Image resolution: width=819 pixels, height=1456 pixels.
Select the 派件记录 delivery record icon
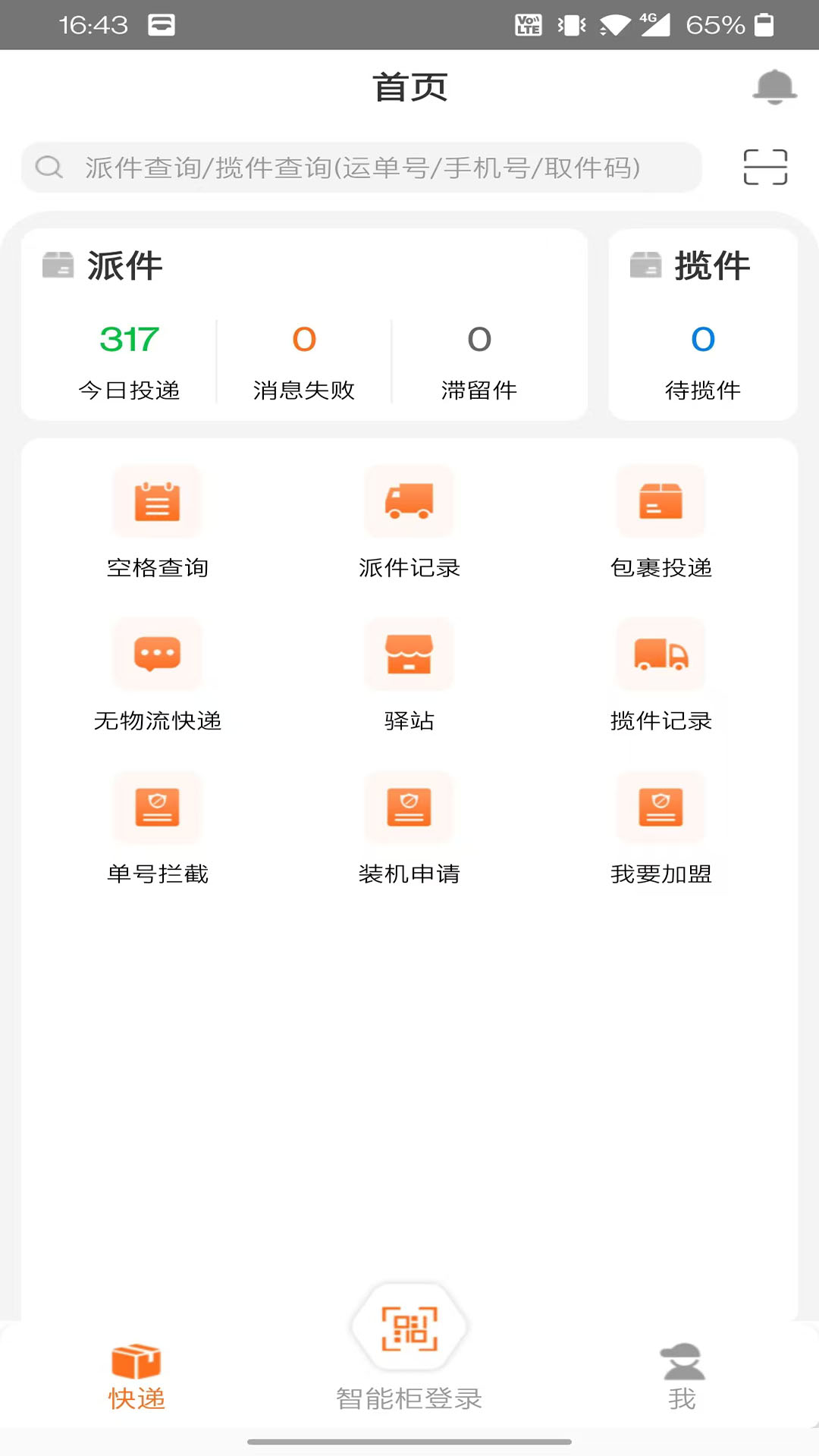tap(409, 502)
